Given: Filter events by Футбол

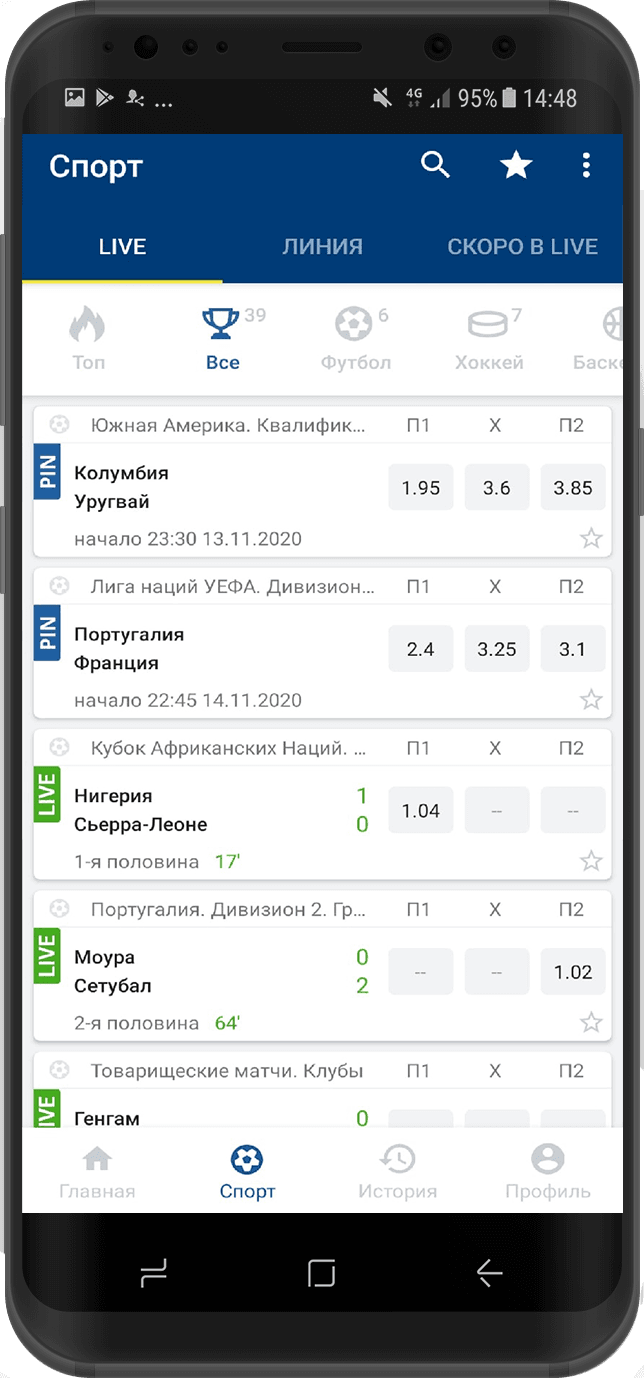Looking at the screenshot, I should (x=355, y=340).
